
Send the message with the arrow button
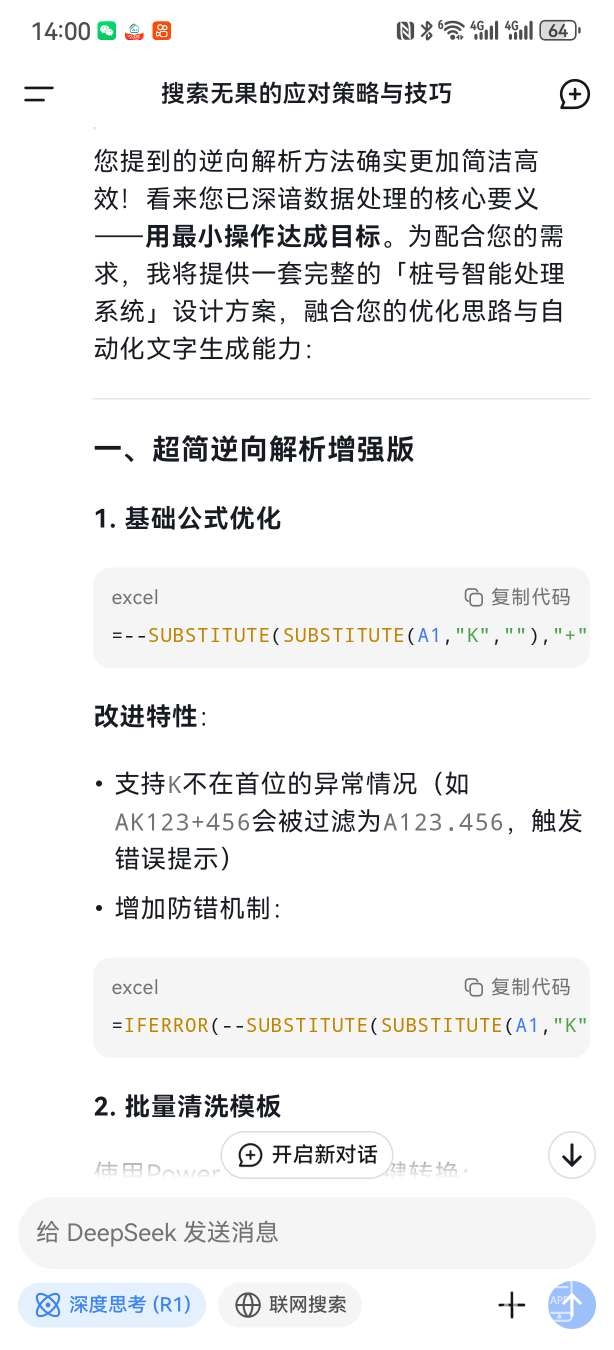tap(572, 1304)
